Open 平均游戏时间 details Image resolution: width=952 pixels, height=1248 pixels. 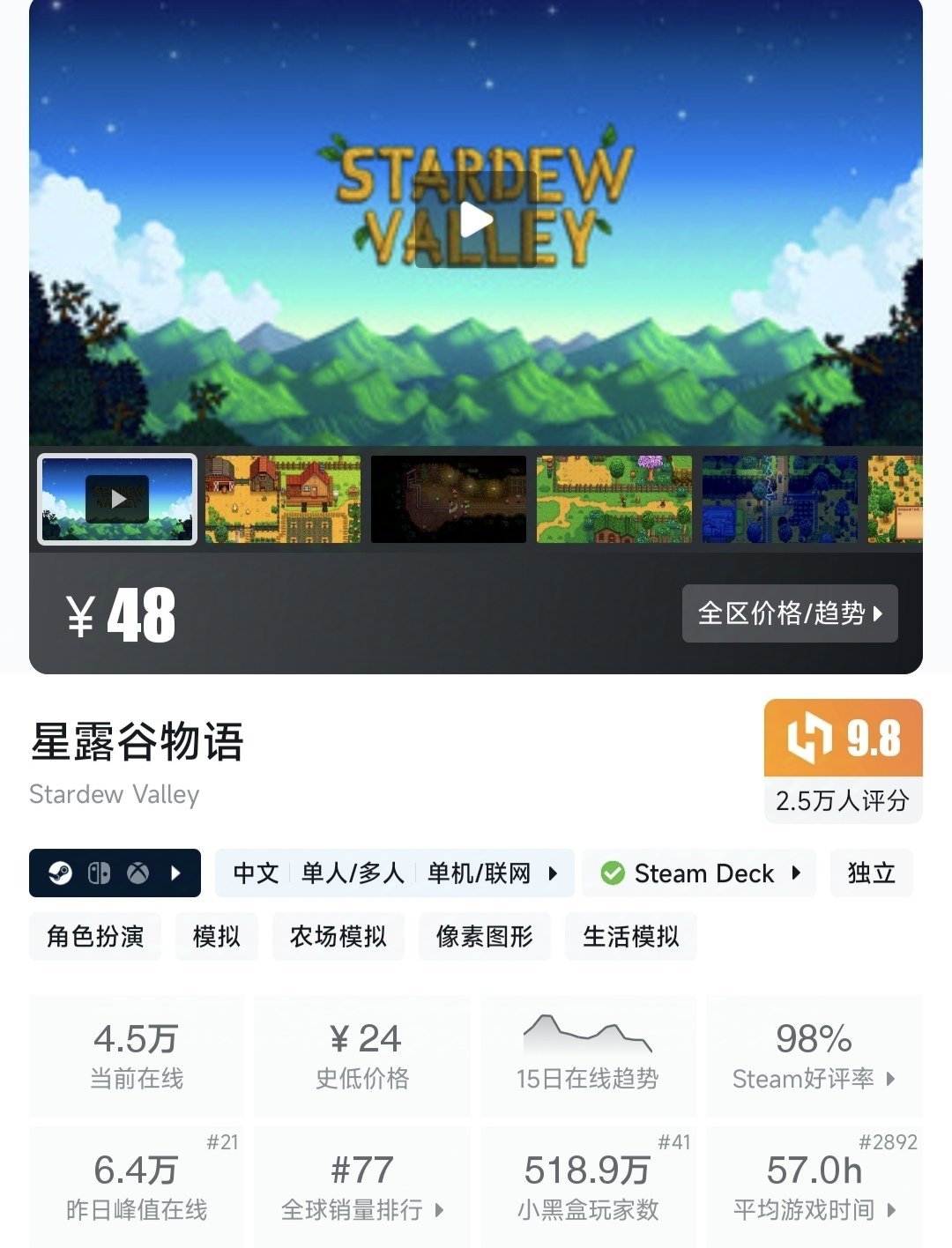[814, 1186]
